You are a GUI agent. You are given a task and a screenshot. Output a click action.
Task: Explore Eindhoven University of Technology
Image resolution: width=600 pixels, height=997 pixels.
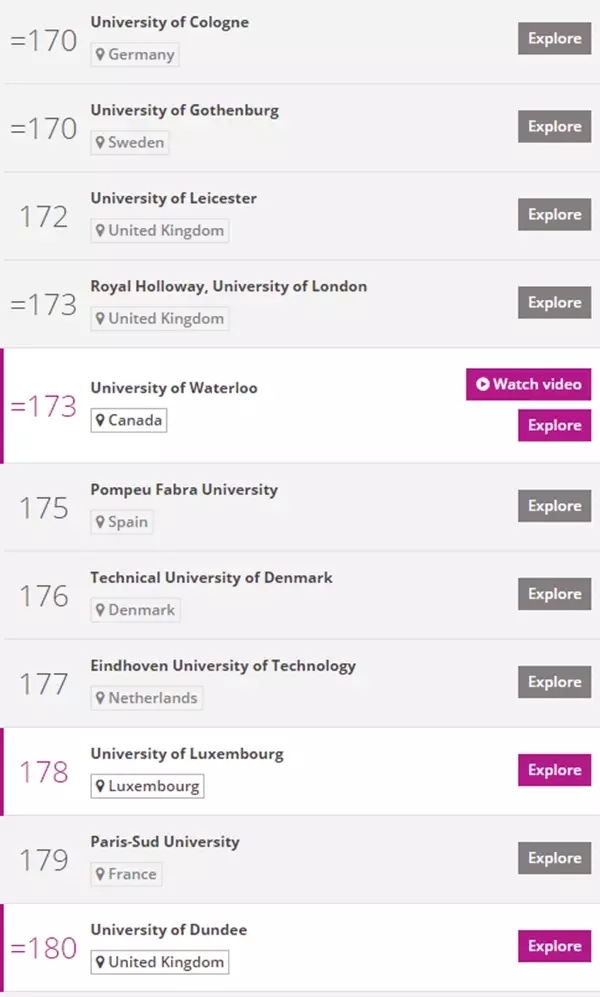coord(554,682)
